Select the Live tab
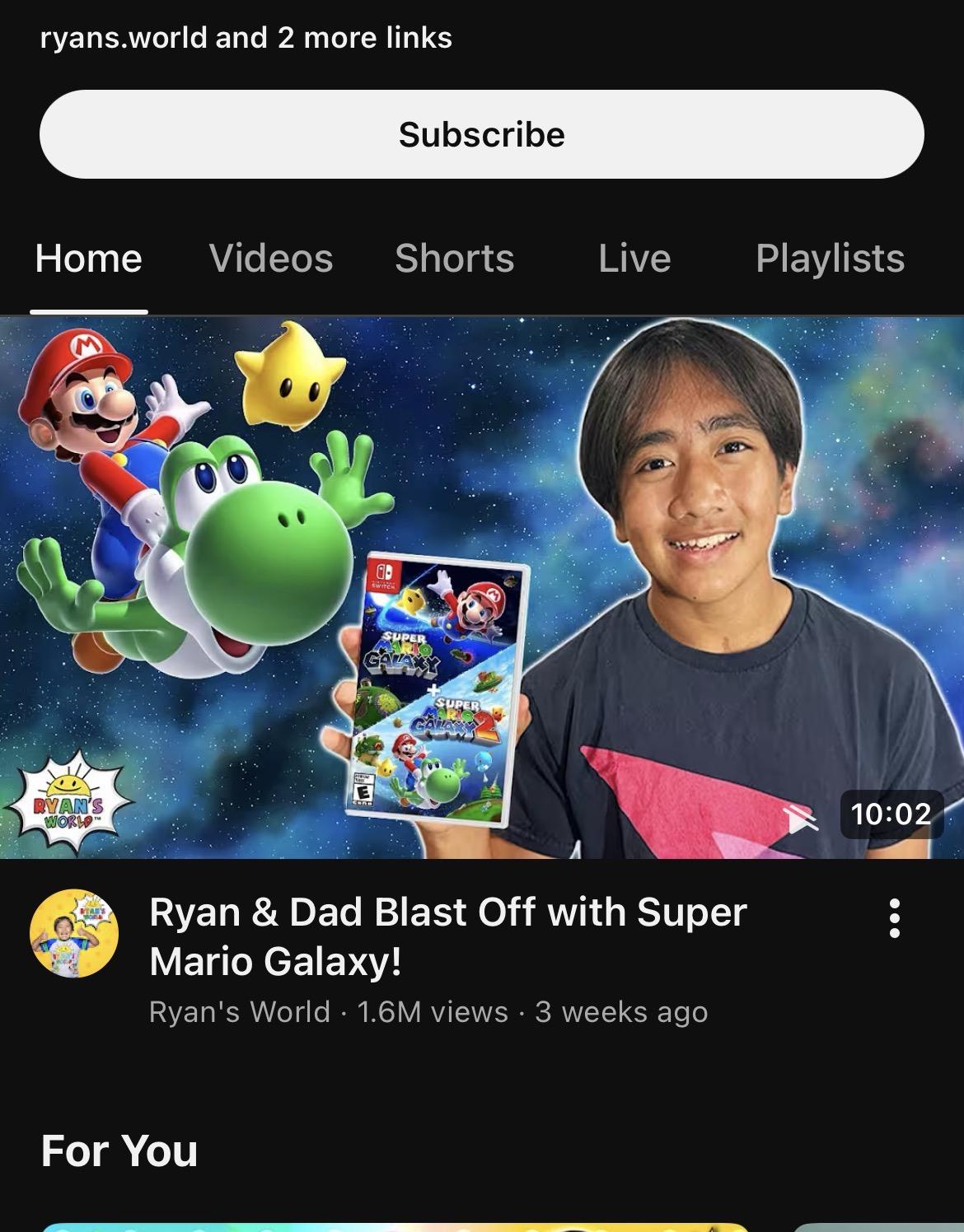Screen dimensions: 964x1232 pyautogui.click(x=634, y=259)
